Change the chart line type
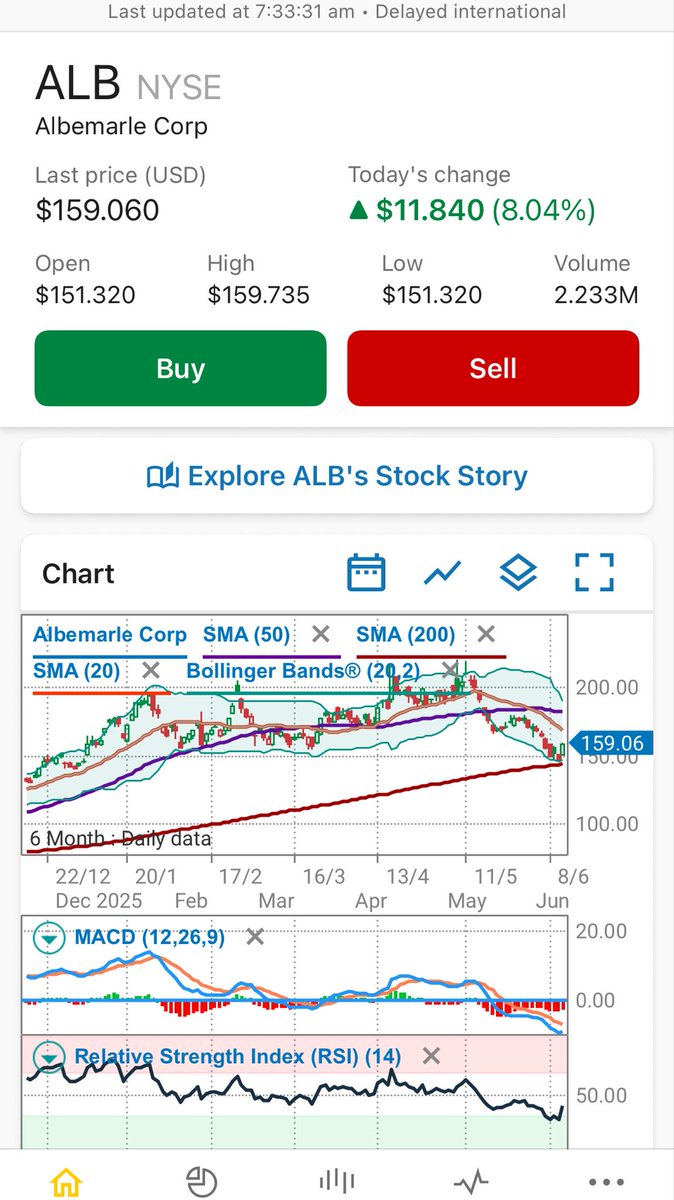The image size is (674, 1200). [442, 573]
